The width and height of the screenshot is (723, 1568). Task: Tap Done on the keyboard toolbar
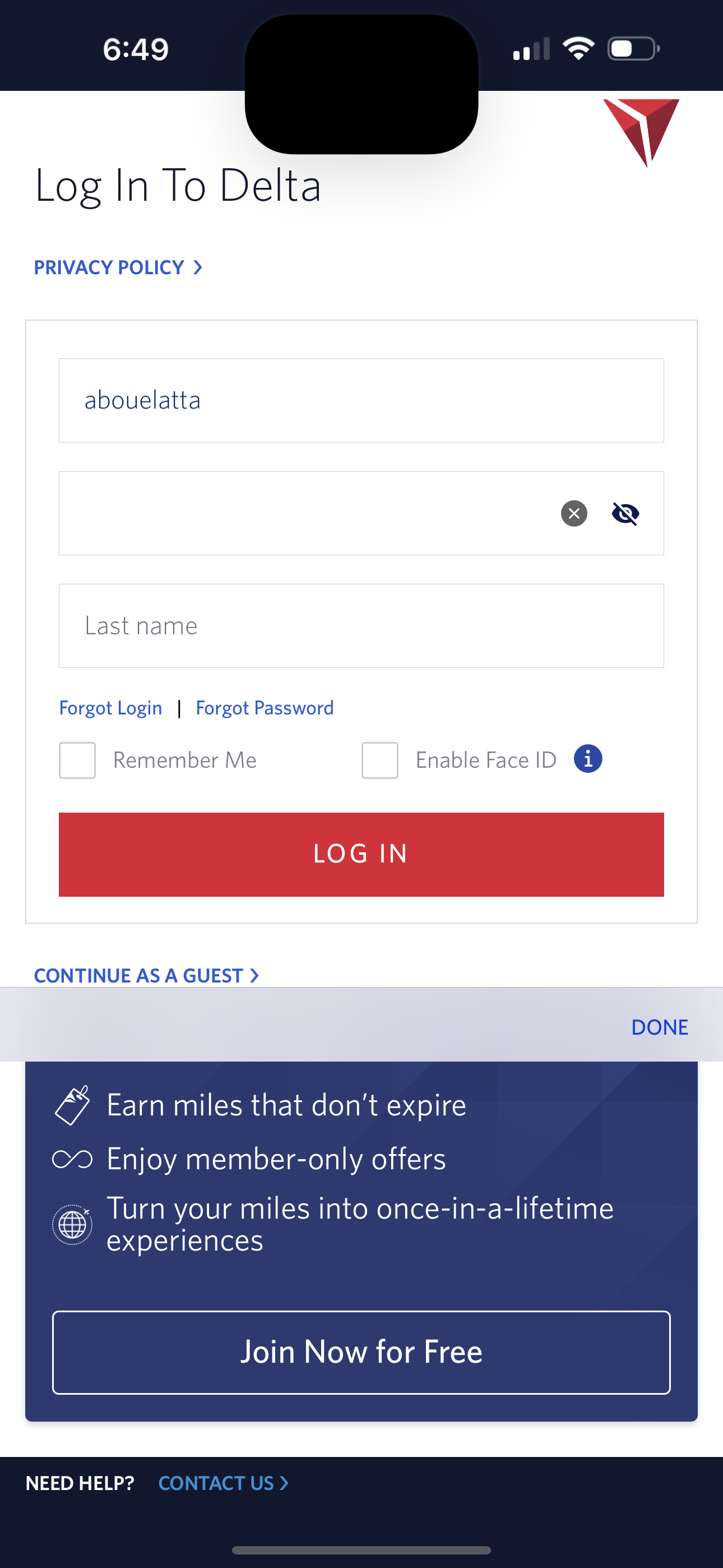click(x=659, y=1027)
